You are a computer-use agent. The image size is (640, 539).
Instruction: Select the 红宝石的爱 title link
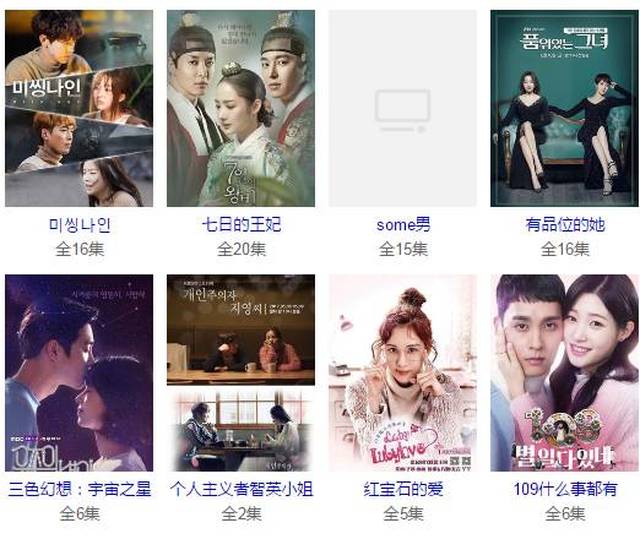403,489
